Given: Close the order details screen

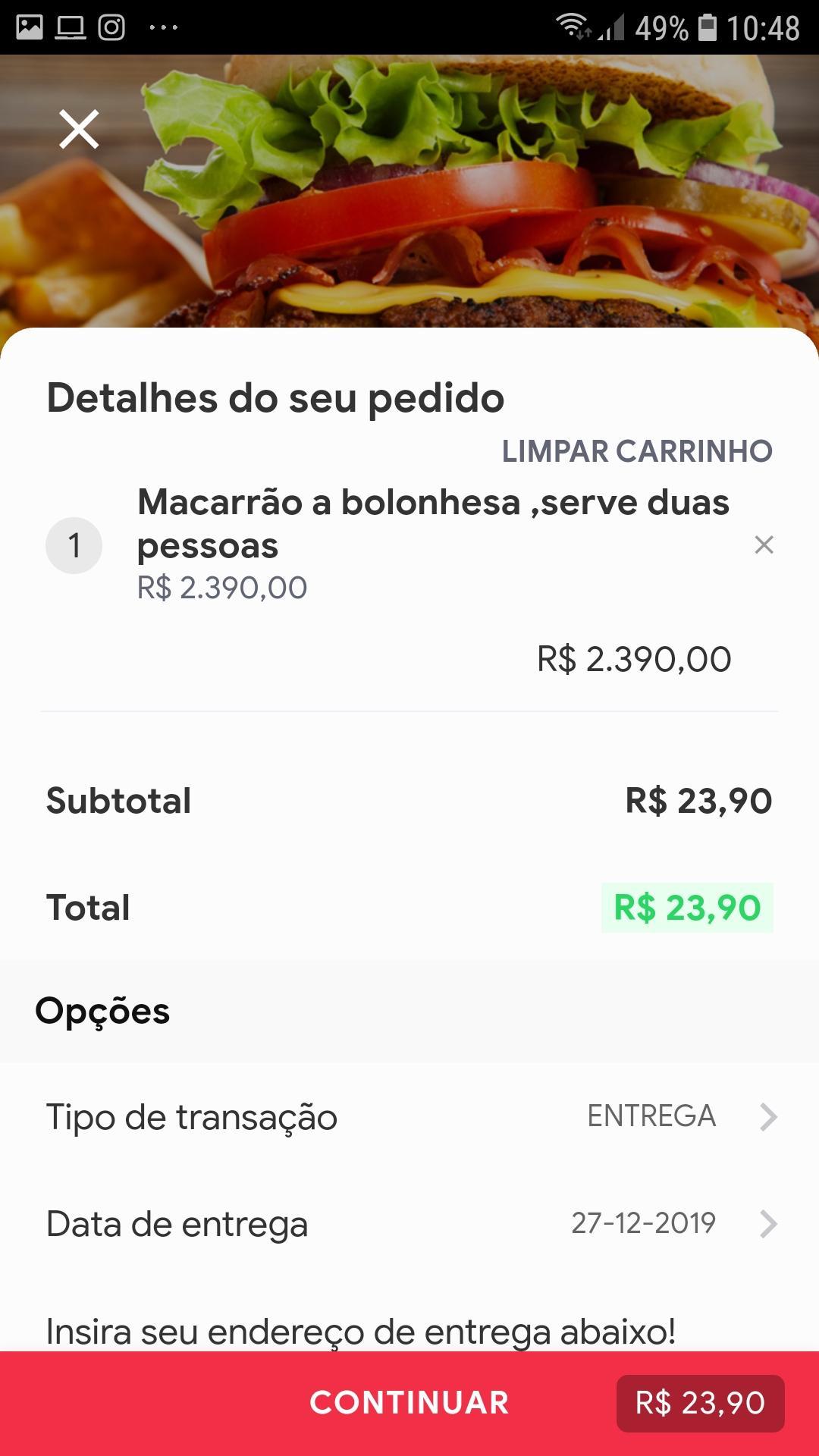Looking at the screenshot, I should pos(79,129).
